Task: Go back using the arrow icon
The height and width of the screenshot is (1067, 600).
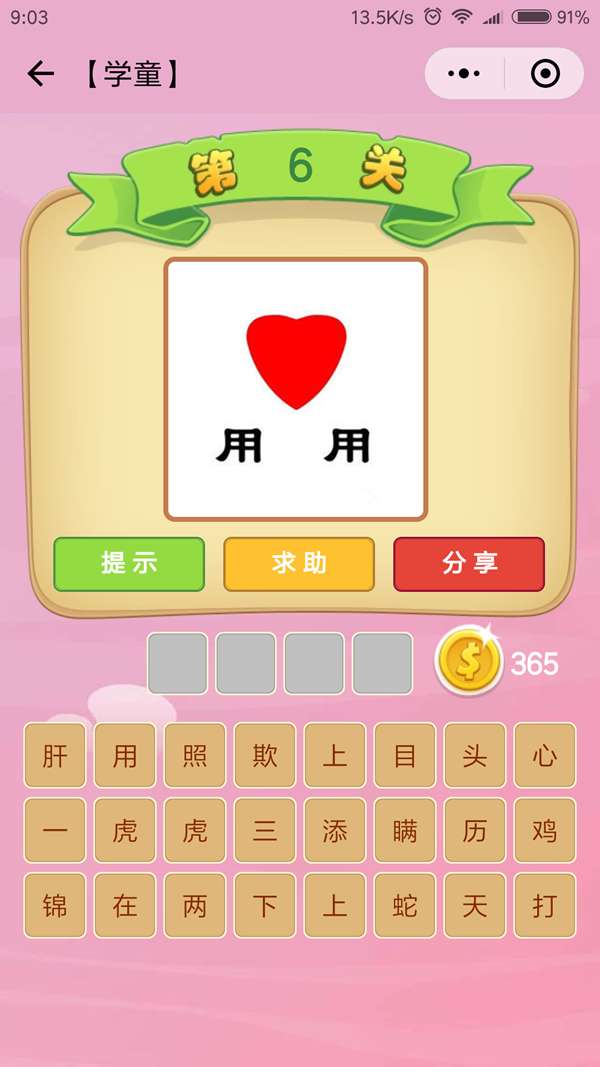Action: click(x=40, y=74)
